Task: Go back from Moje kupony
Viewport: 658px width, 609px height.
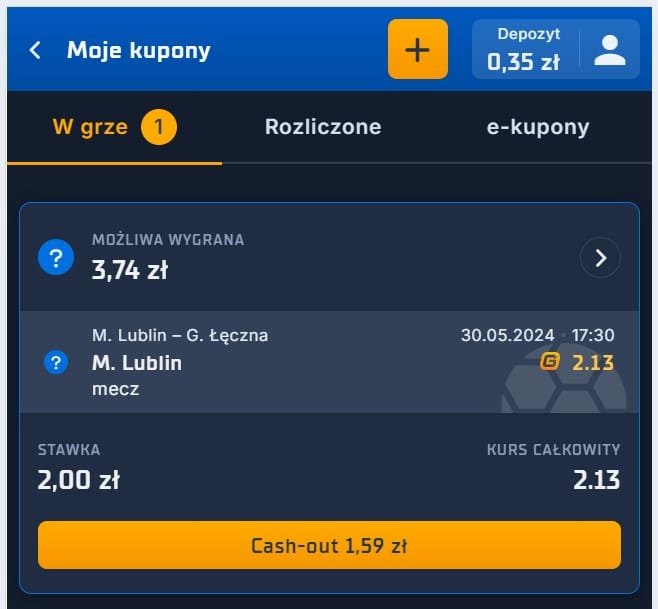Action: click(x=36, y=50)
